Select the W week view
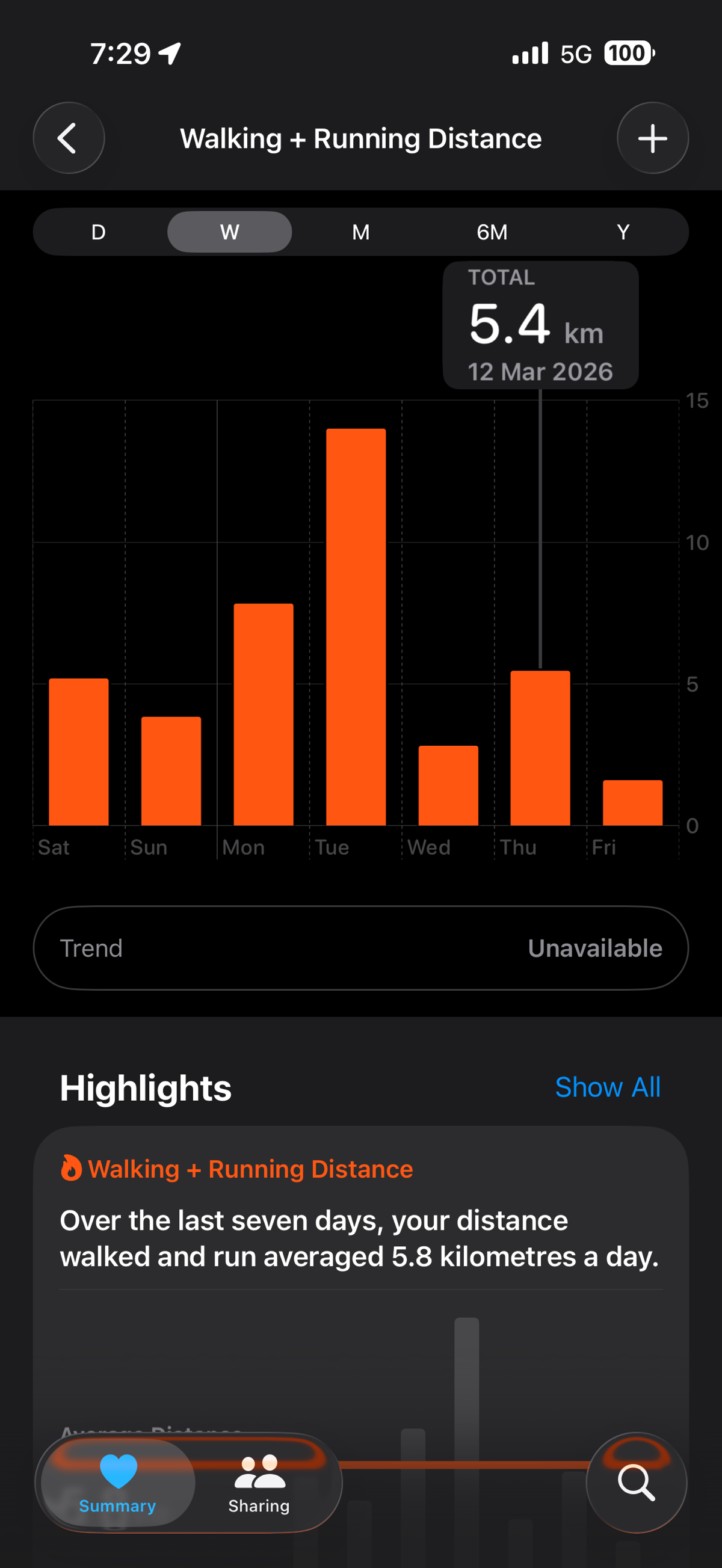The width and height of the screenshot is (722, 1568). [x=229, y=232]
